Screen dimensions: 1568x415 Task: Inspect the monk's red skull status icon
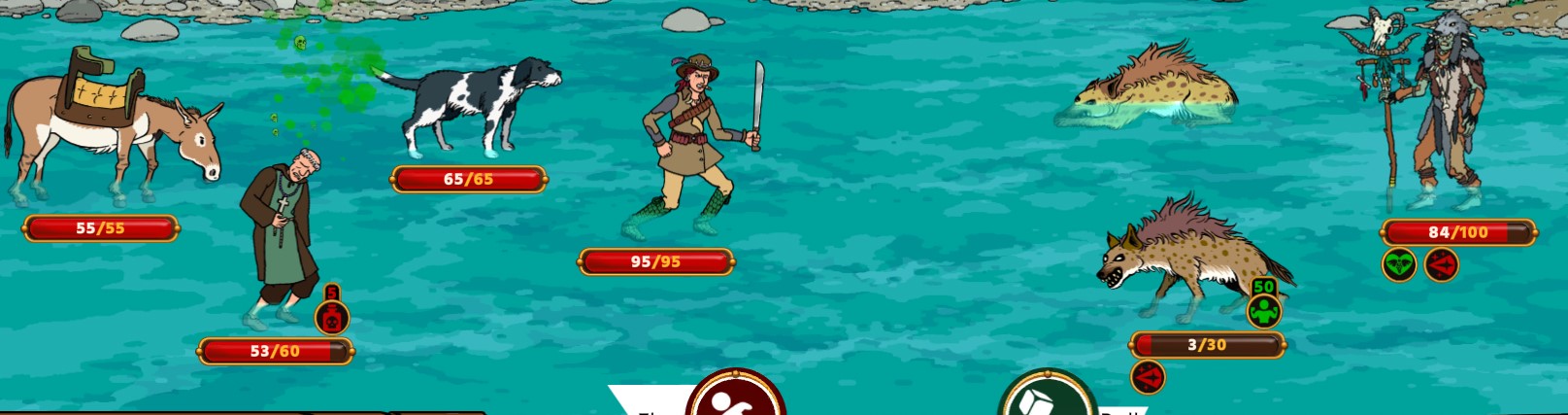coord(332,316)
